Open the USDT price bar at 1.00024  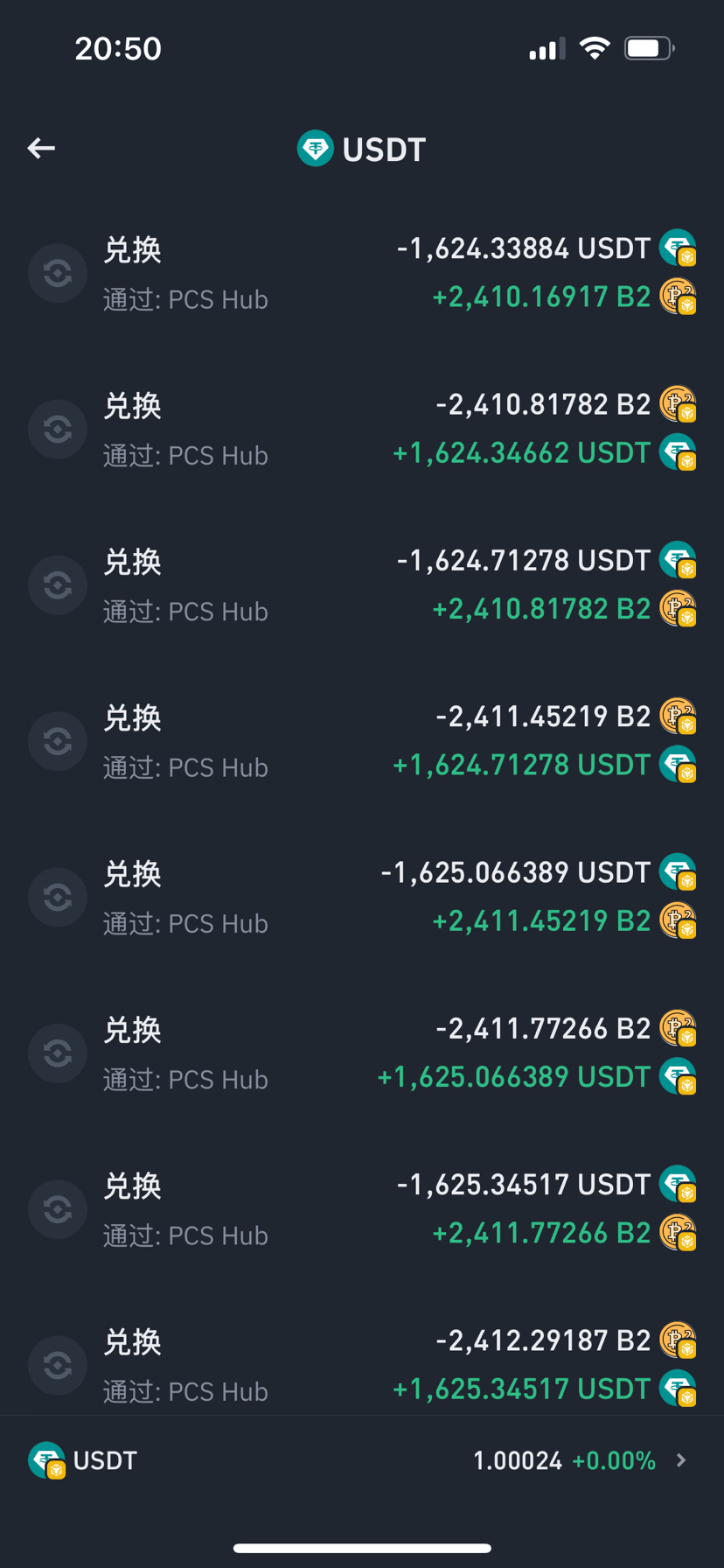point(362,1460)
